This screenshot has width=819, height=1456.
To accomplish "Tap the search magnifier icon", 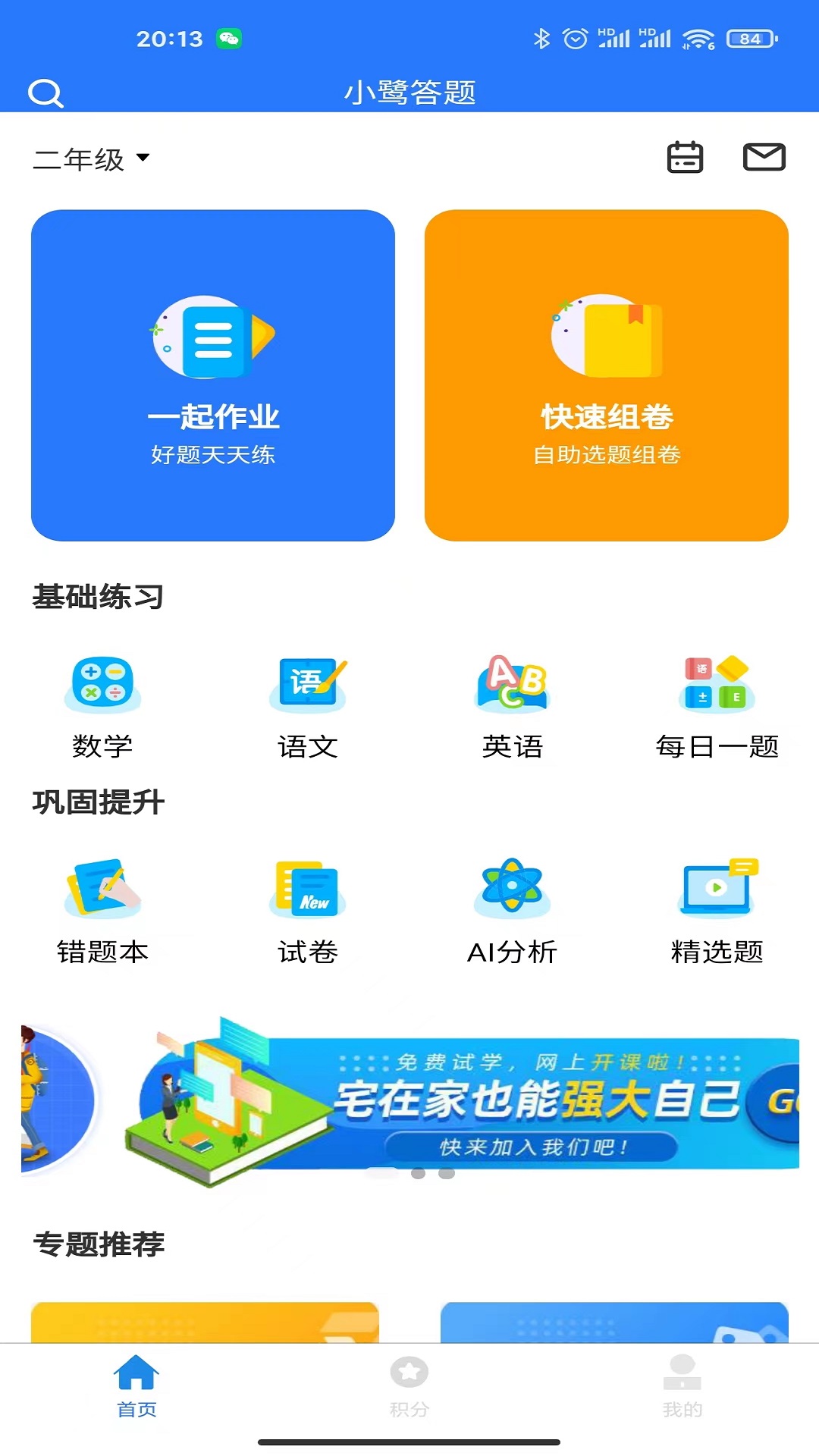I will (x=47, y=93).
